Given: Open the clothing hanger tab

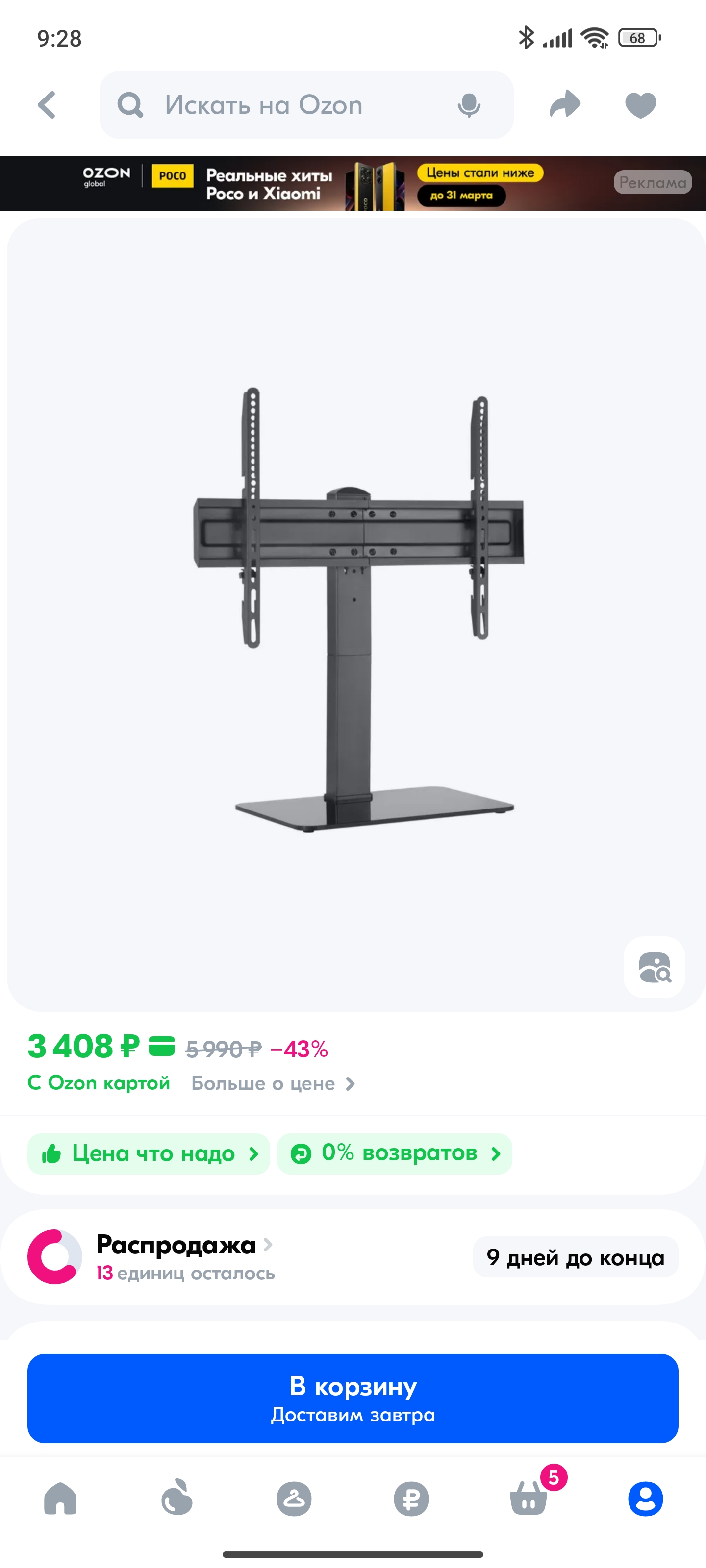Looking at the screenshot, I should pyautogui.click(x=294, y=1498).
